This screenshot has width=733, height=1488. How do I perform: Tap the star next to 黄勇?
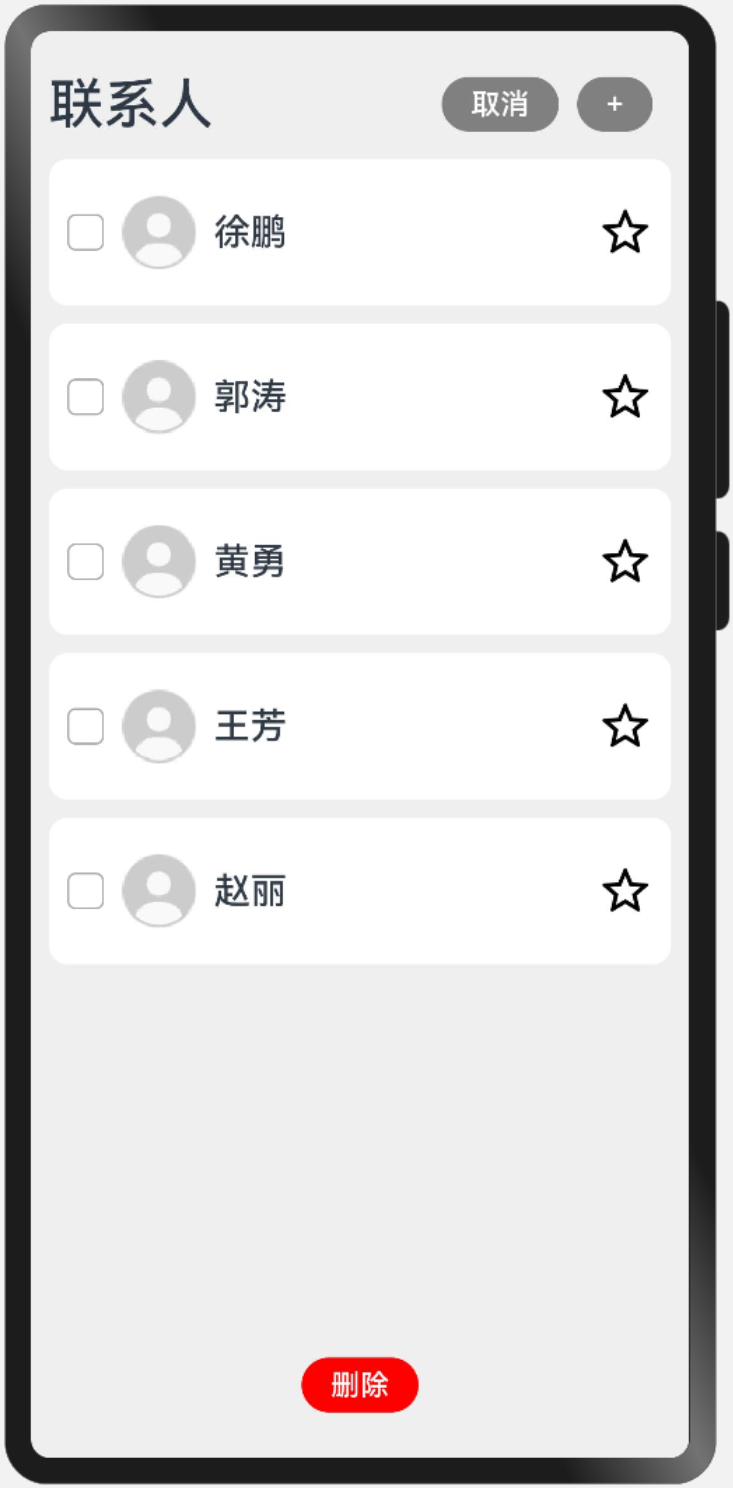(x=625, y=562)
